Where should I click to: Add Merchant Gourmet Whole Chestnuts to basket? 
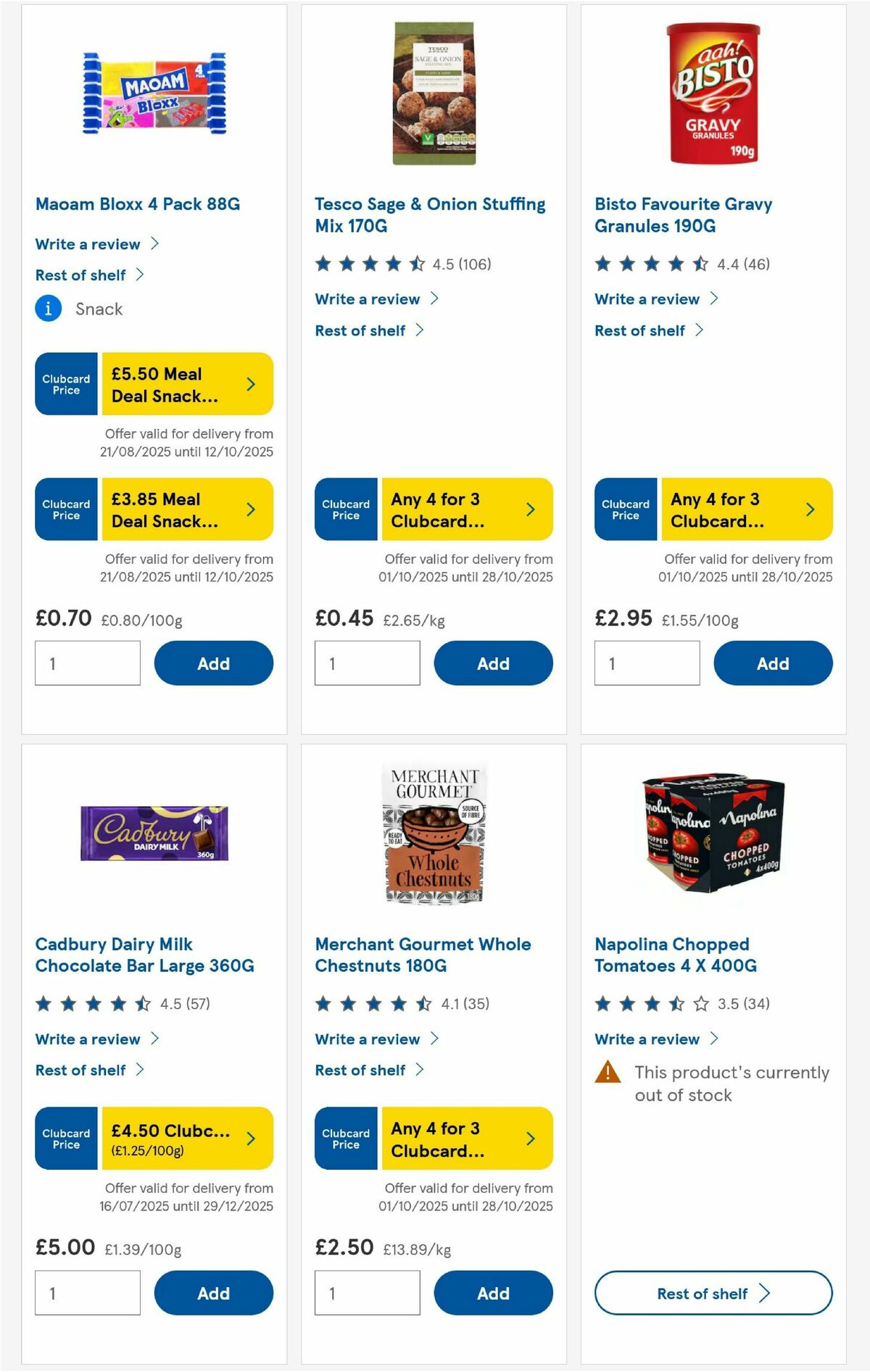point(493,1293)
